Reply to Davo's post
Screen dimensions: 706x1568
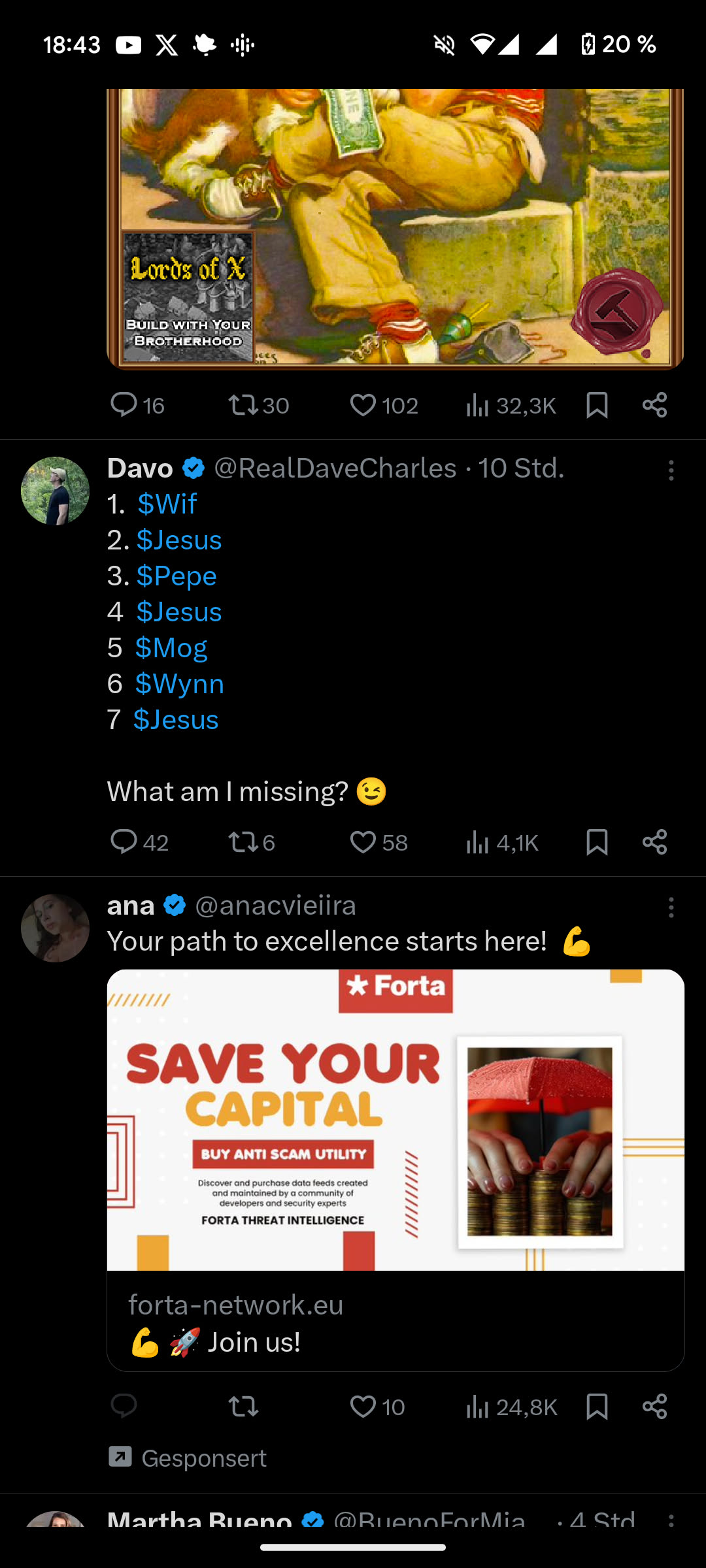coord(124,842)
